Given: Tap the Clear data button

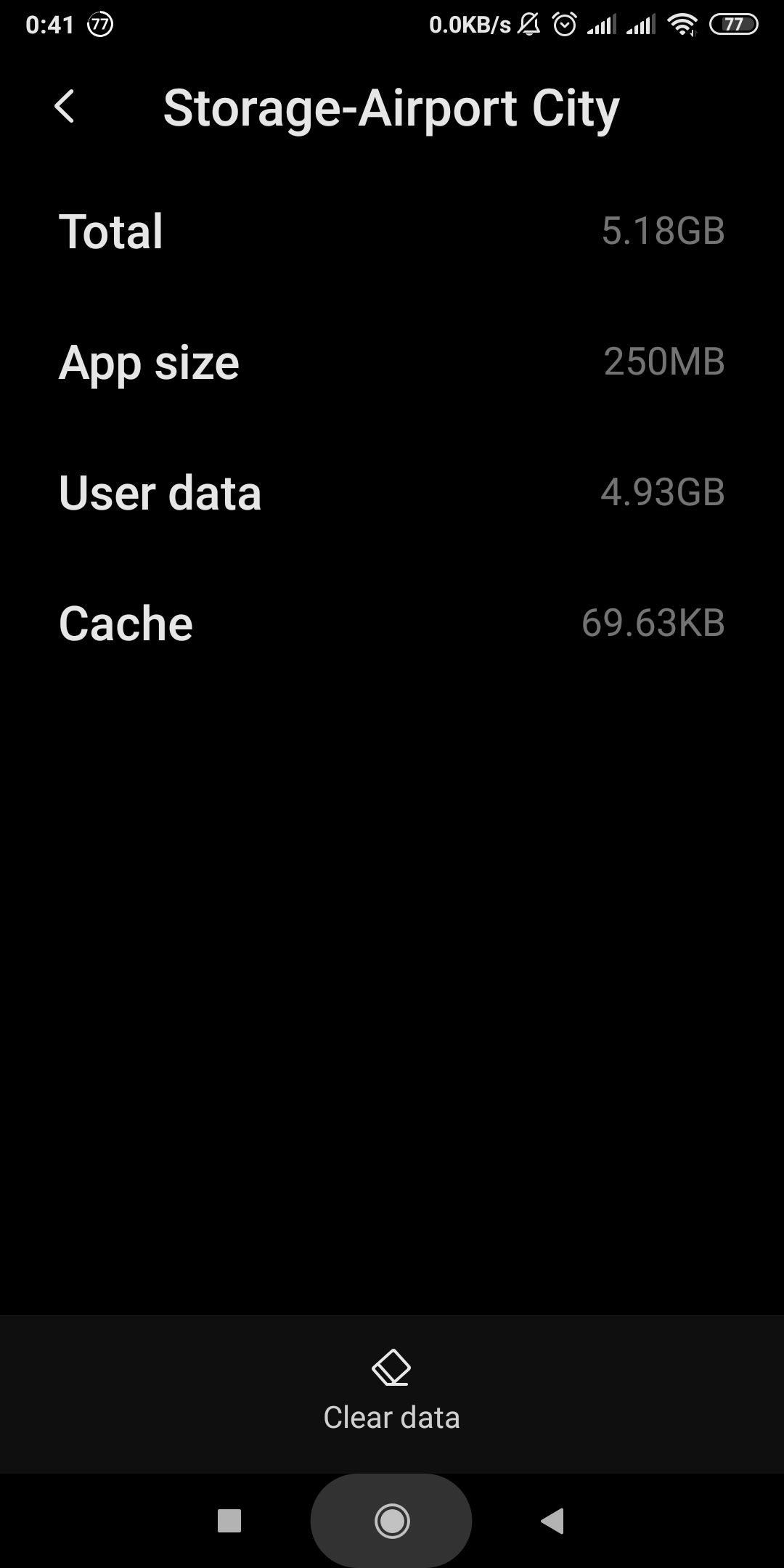Looking at the screenshot, I should [x=391, y=1392].
